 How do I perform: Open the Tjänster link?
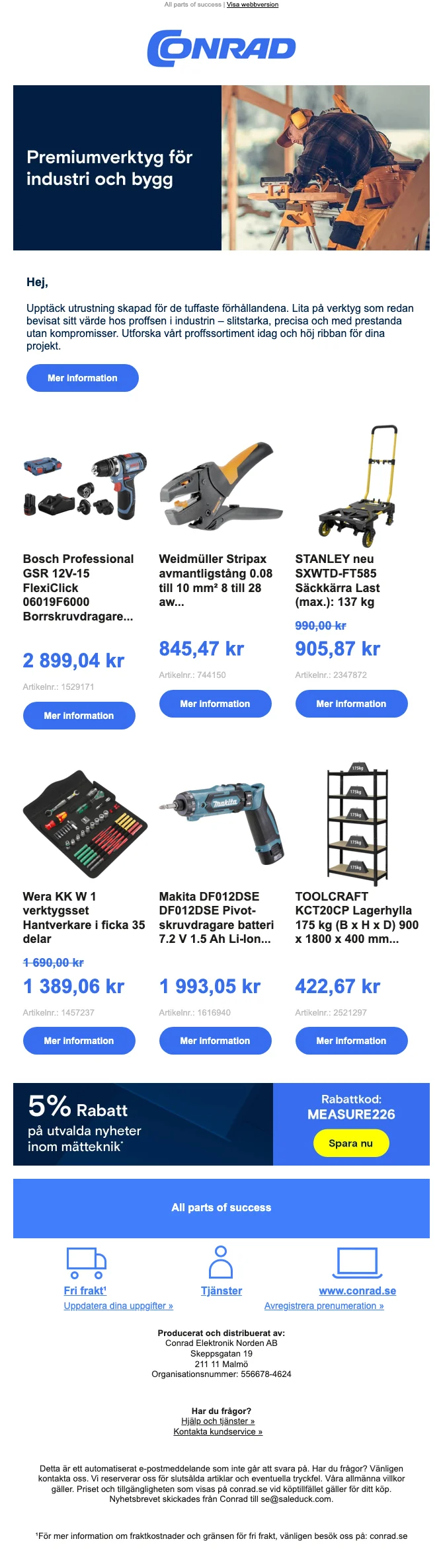221,1290
